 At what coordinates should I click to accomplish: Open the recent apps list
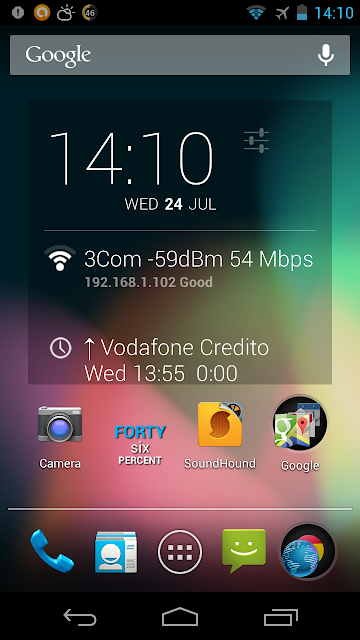[280, 617]
